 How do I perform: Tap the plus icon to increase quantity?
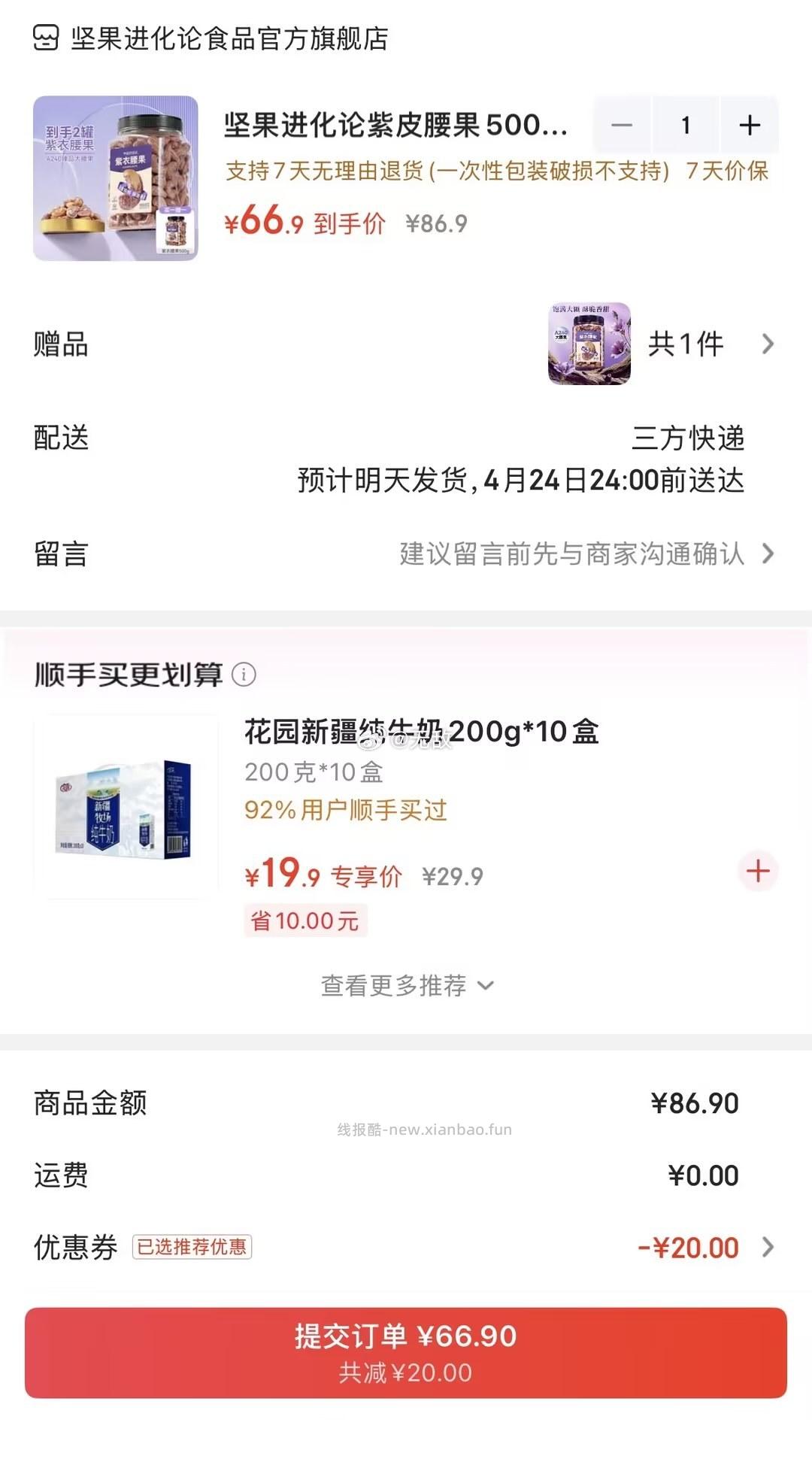[x=749, y=126]
